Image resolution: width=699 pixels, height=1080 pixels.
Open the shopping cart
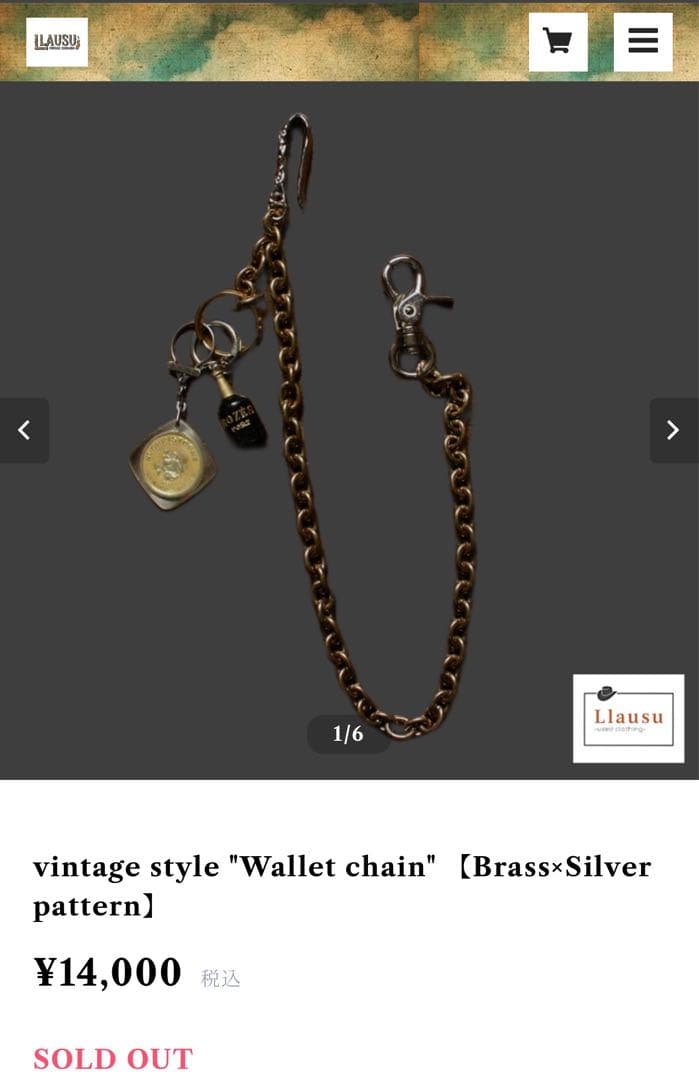(557, 42)
